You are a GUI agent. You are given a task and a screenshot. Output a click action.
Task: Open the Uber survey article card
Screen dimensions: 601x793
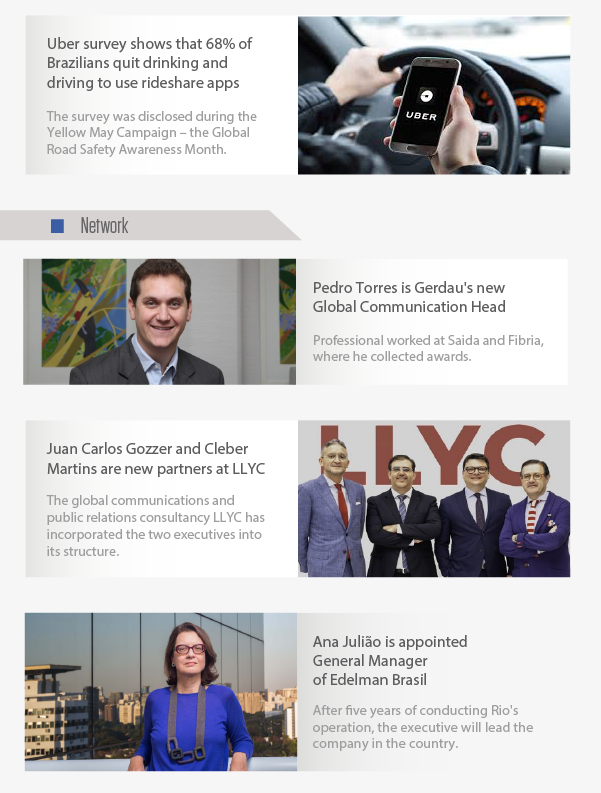[148, 63]
